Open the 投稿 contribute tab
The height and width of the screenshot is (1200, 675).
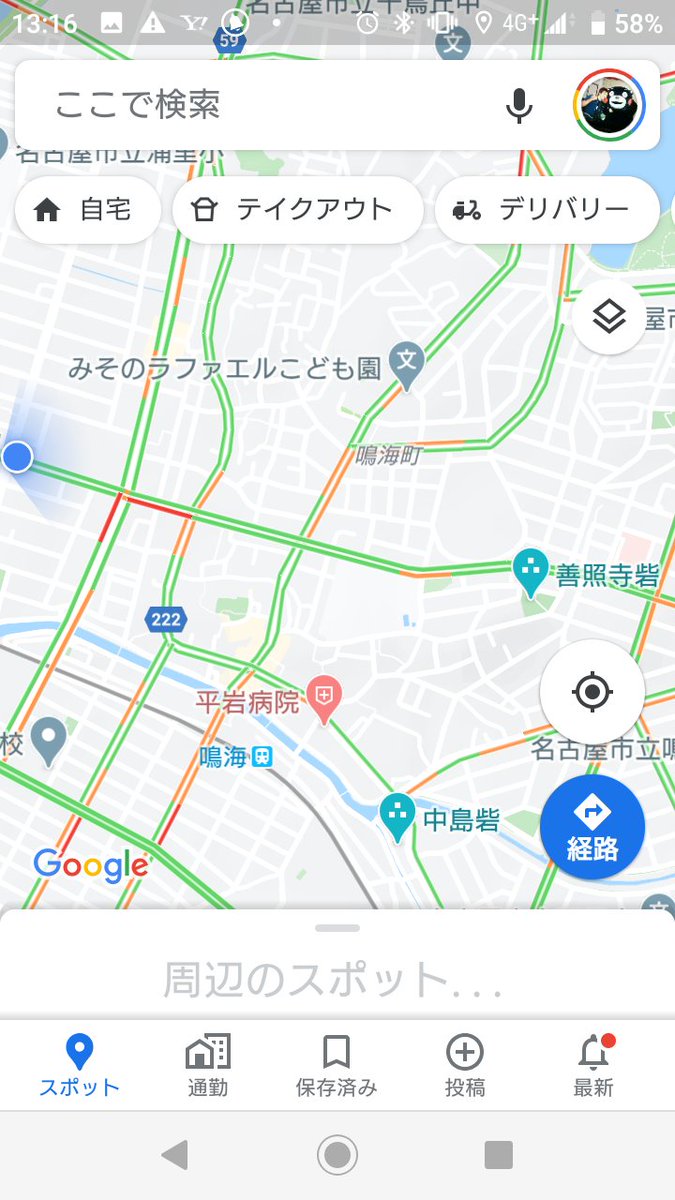(464, 1066)
